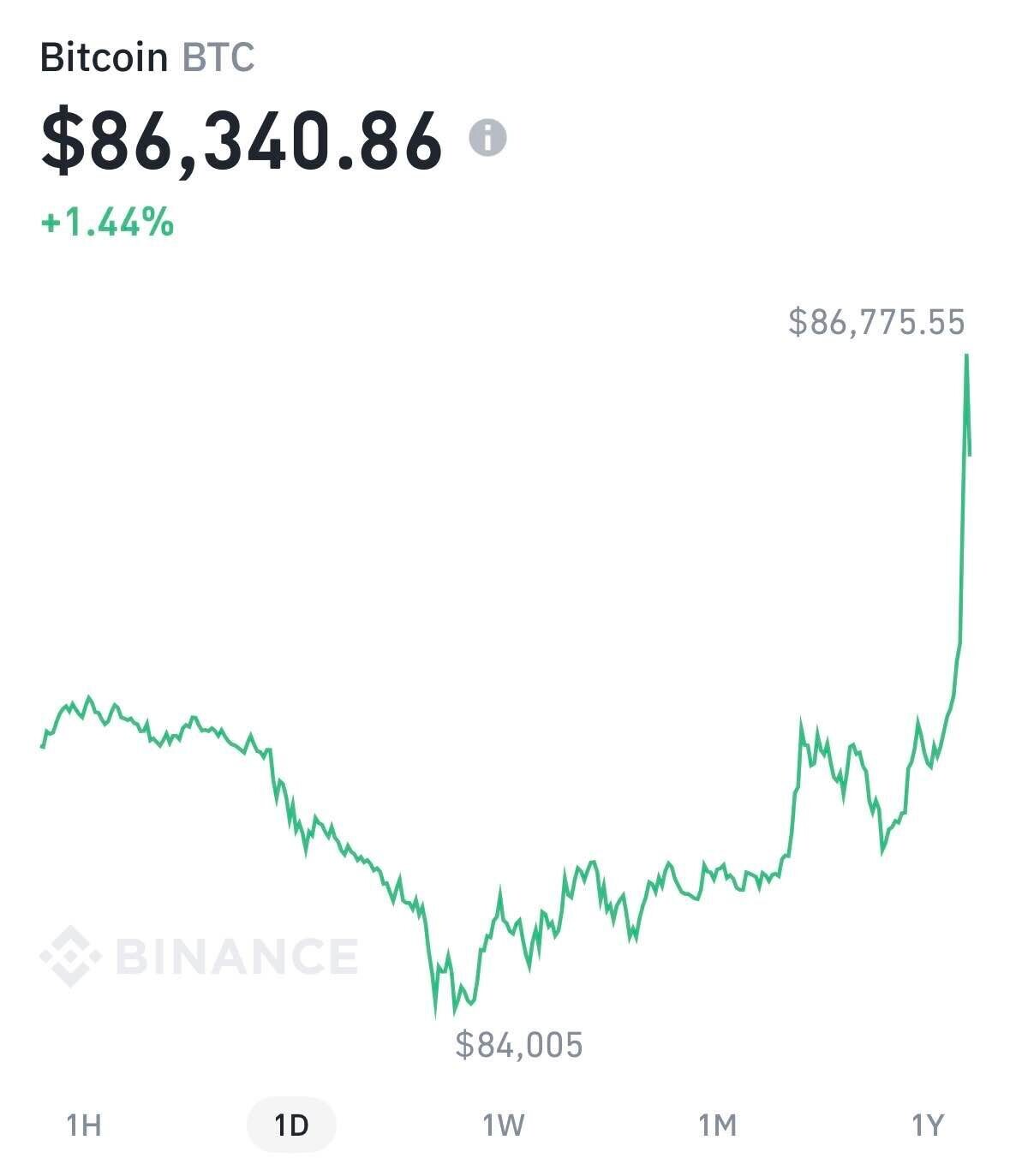Change chart range to 1M
The image size is (1010, 1176).
tap(717, 1124)
